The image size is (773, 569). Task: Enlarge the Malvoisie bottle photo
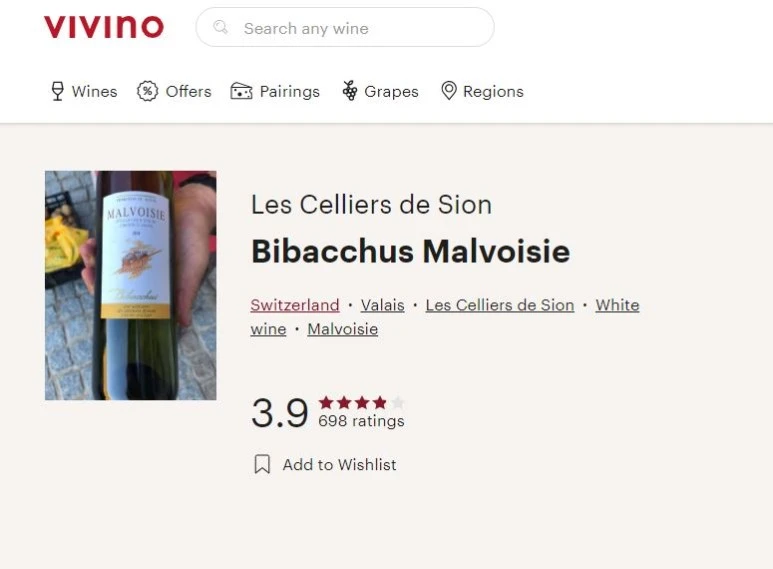point(131,285)
